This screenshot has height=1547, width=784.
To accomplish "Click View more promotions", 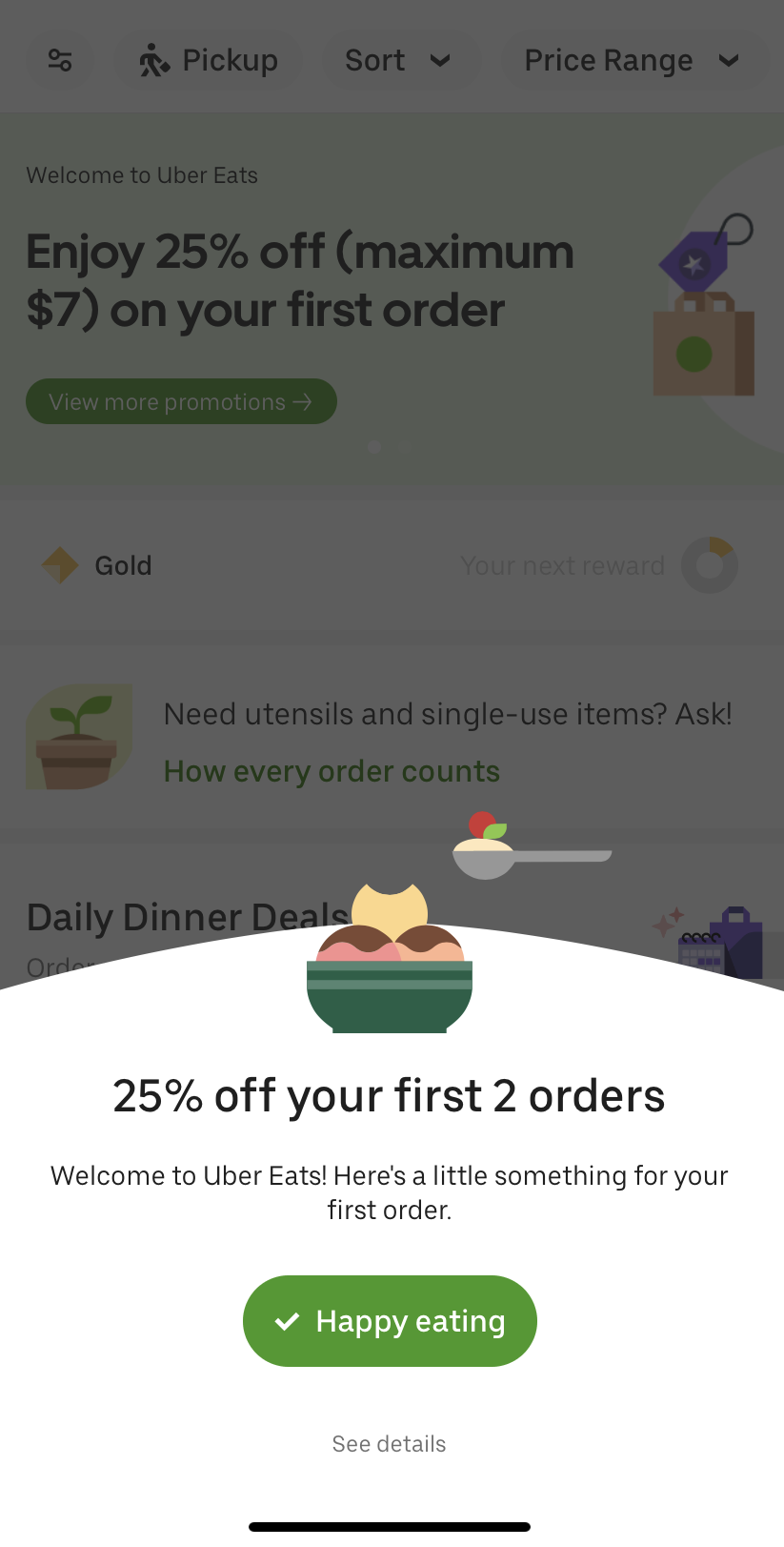I will (181, 401).
